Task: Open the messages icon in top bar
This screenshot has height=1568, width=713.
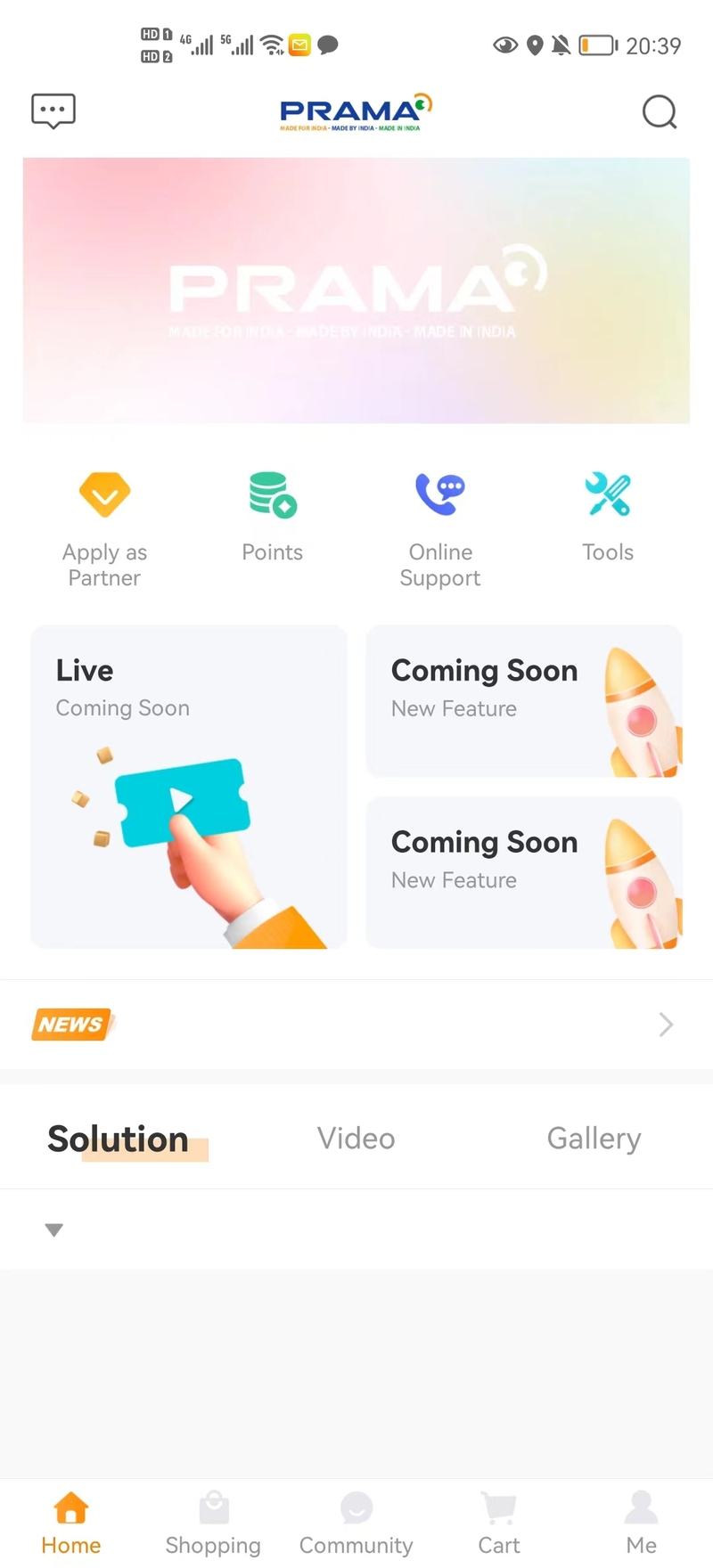Action: [x=53, y=111]
